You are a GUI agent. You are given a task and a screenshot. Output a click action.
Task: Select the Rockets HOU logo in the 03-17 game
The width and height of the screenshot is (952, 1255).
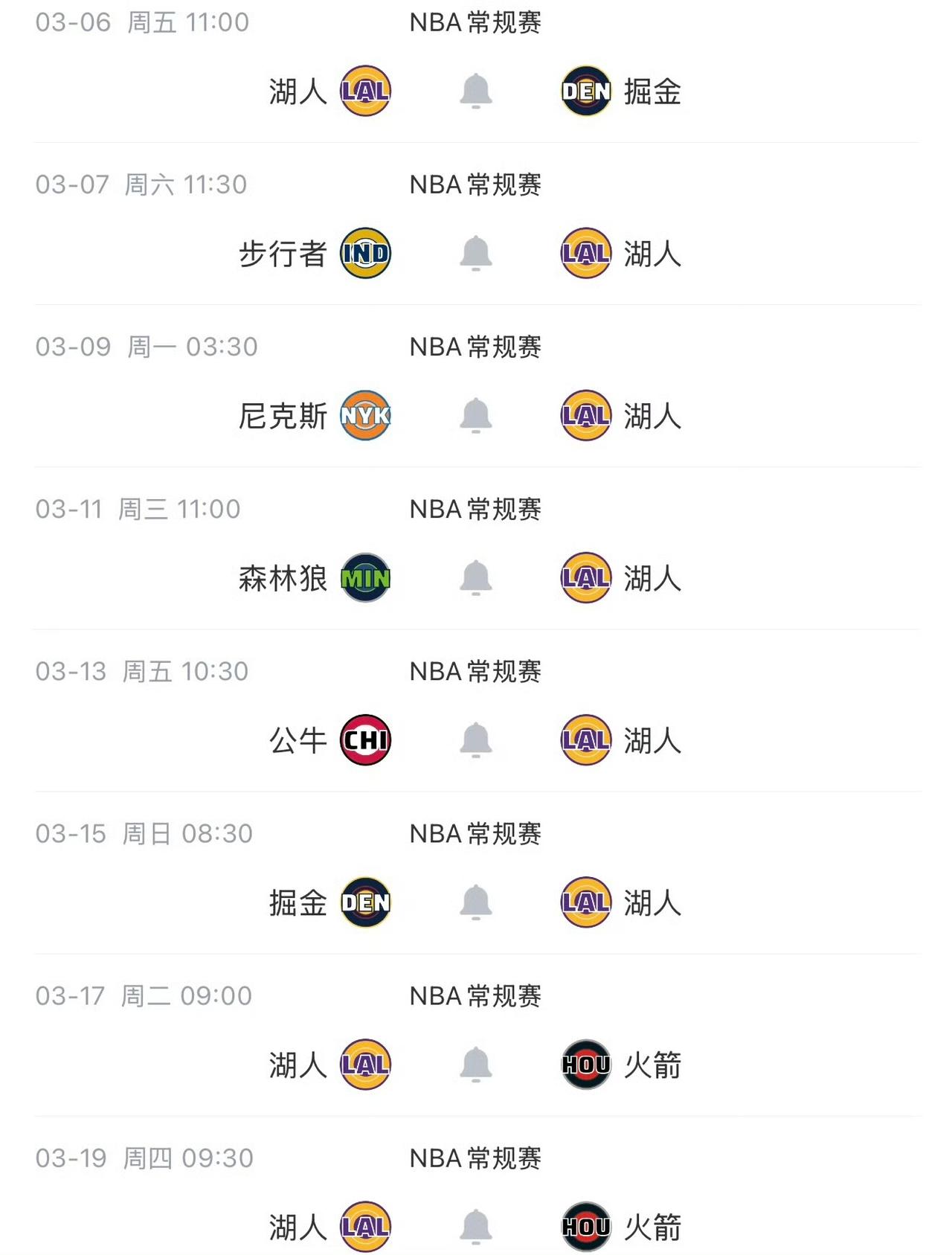[585, 1065]
